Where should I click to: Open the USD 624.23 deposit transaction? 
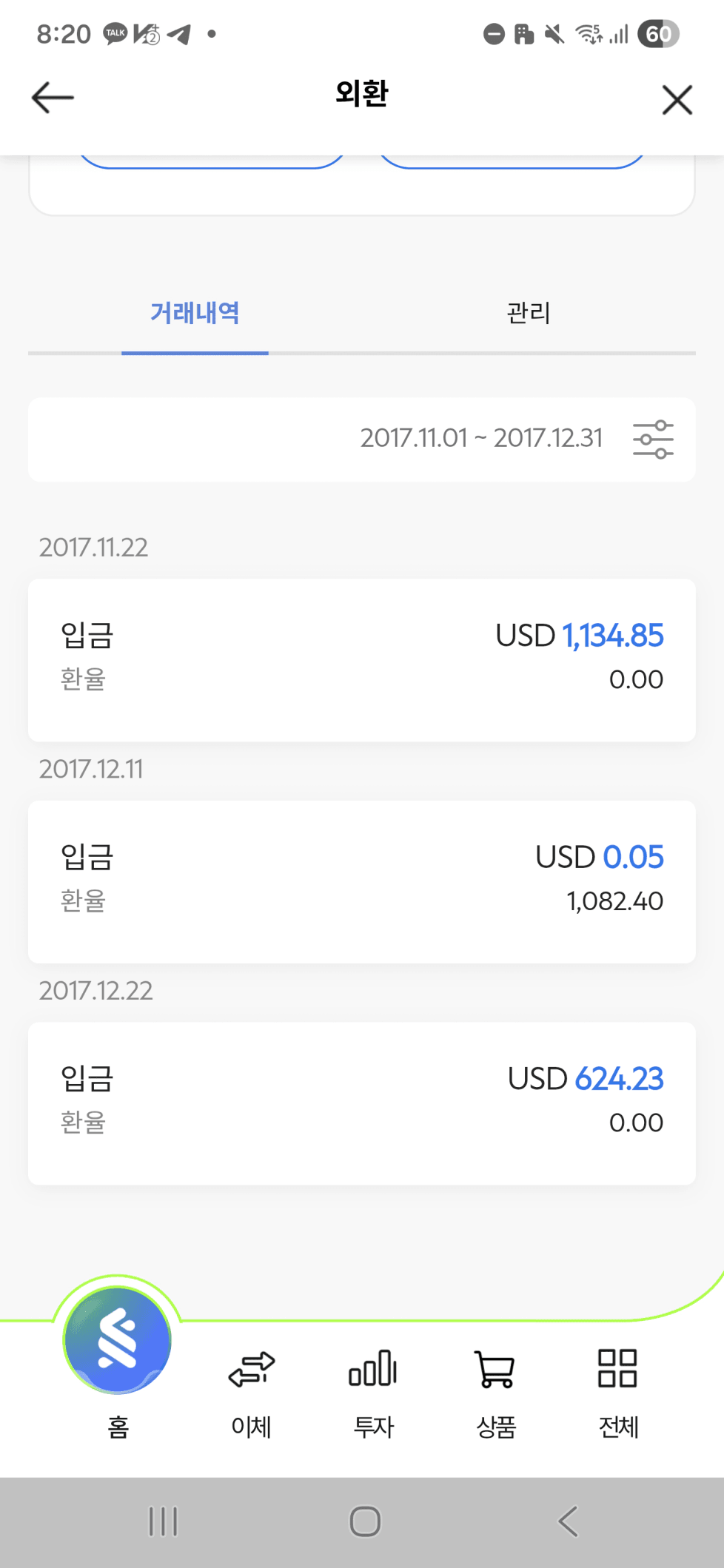tap(361, 1103)
